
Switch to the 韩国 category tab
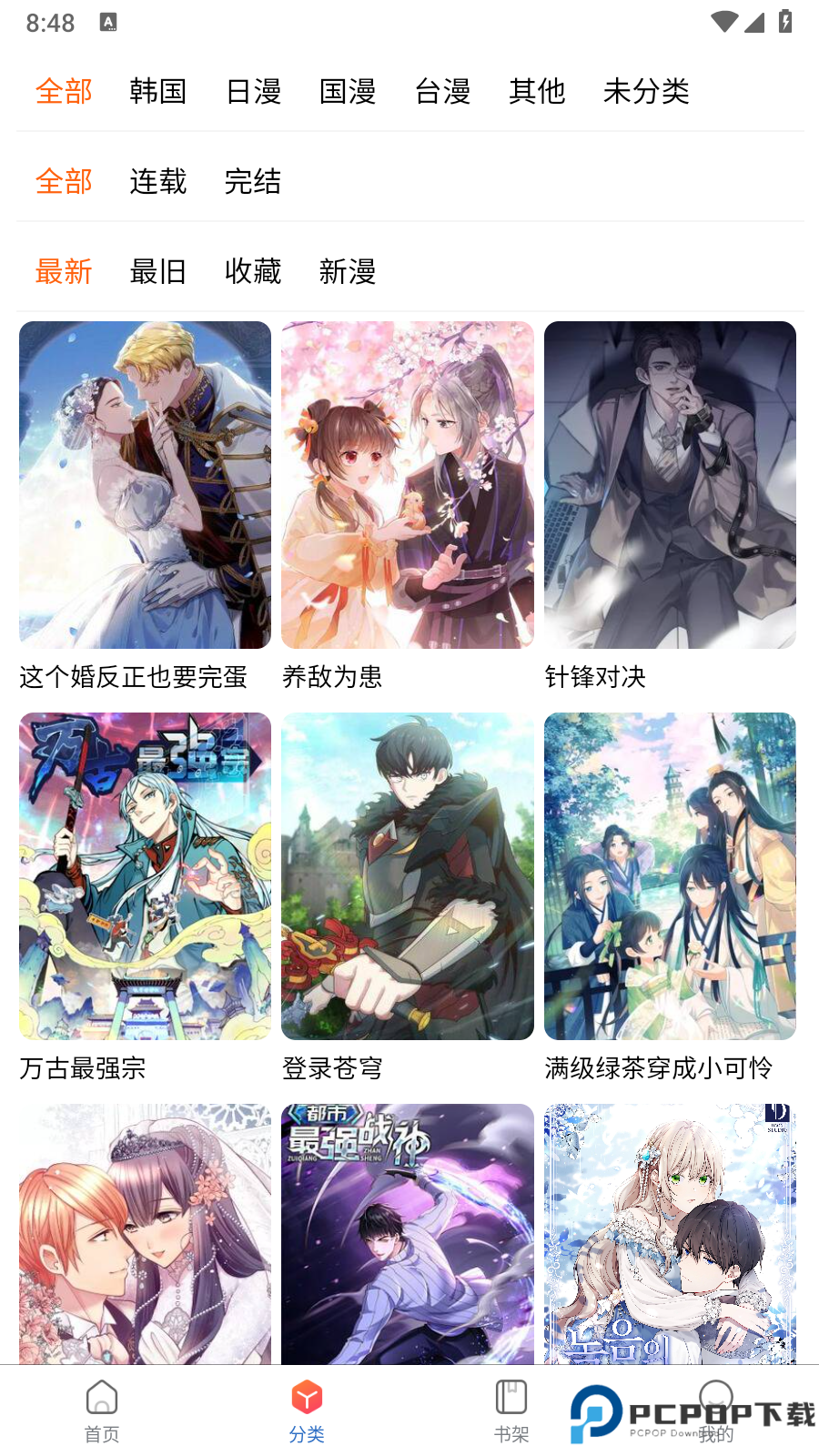pos(158,91)
